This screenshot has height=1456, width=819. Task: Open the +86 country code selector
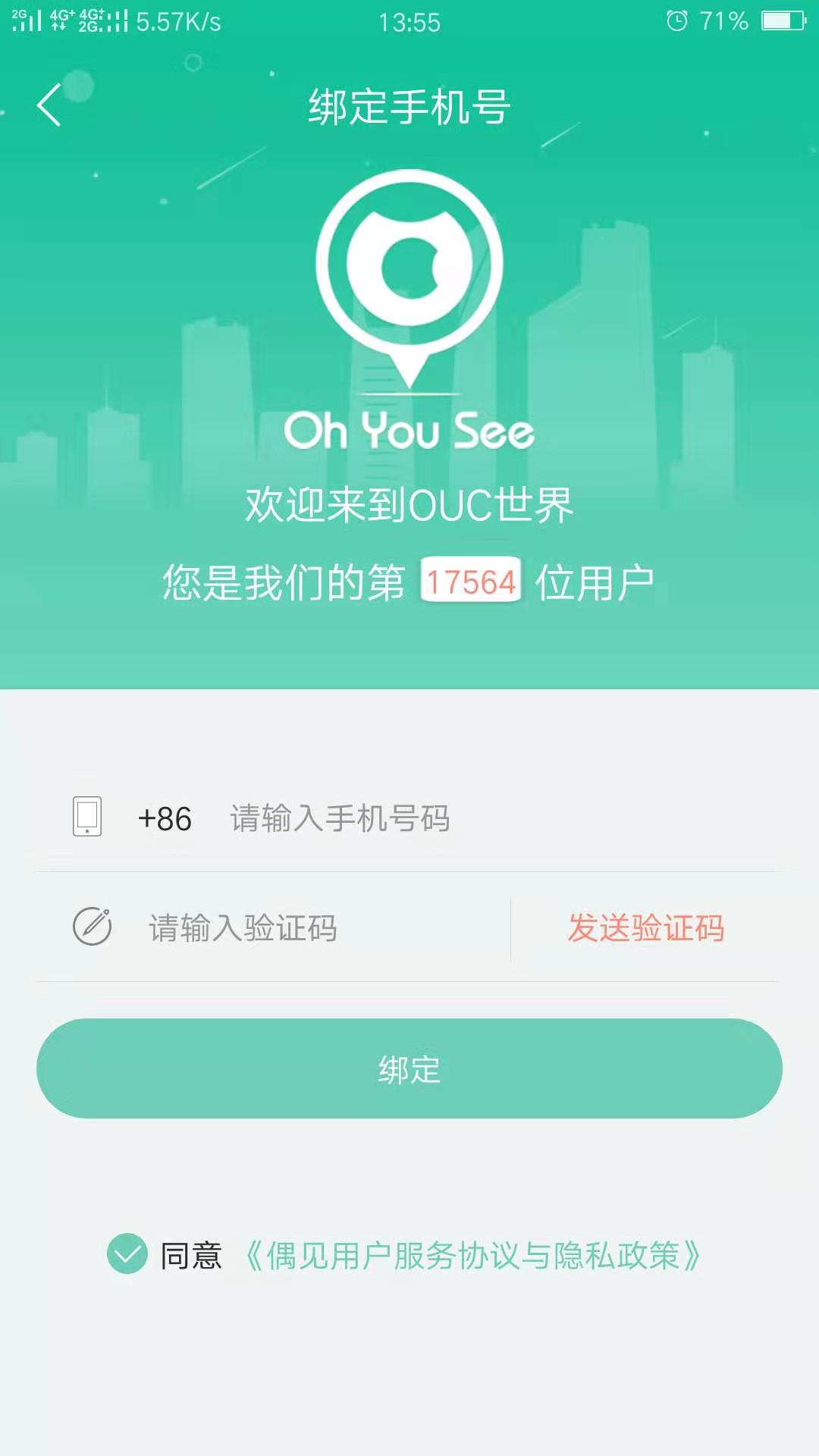165,819
